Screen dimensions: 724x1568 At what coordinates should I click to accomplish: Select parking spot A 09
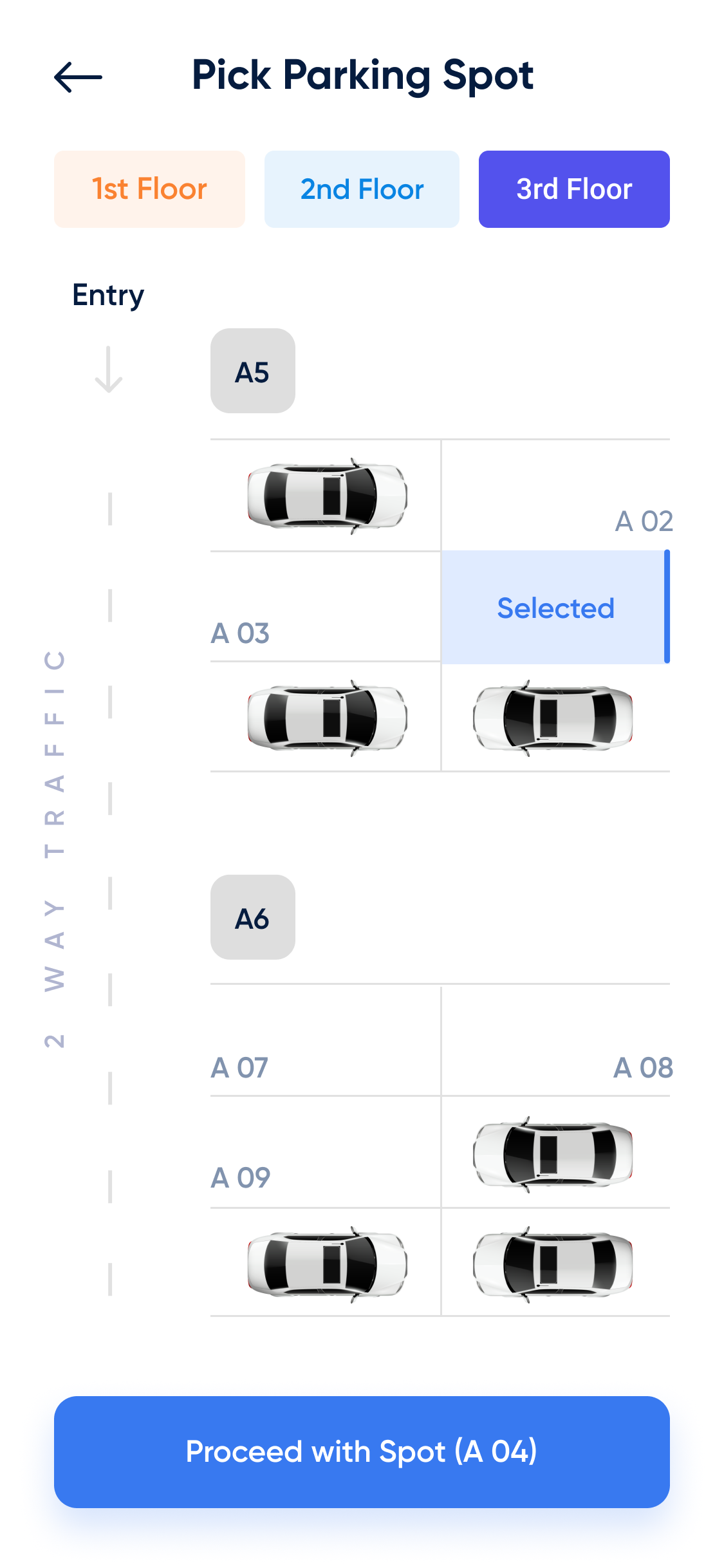click(325, 1152)
